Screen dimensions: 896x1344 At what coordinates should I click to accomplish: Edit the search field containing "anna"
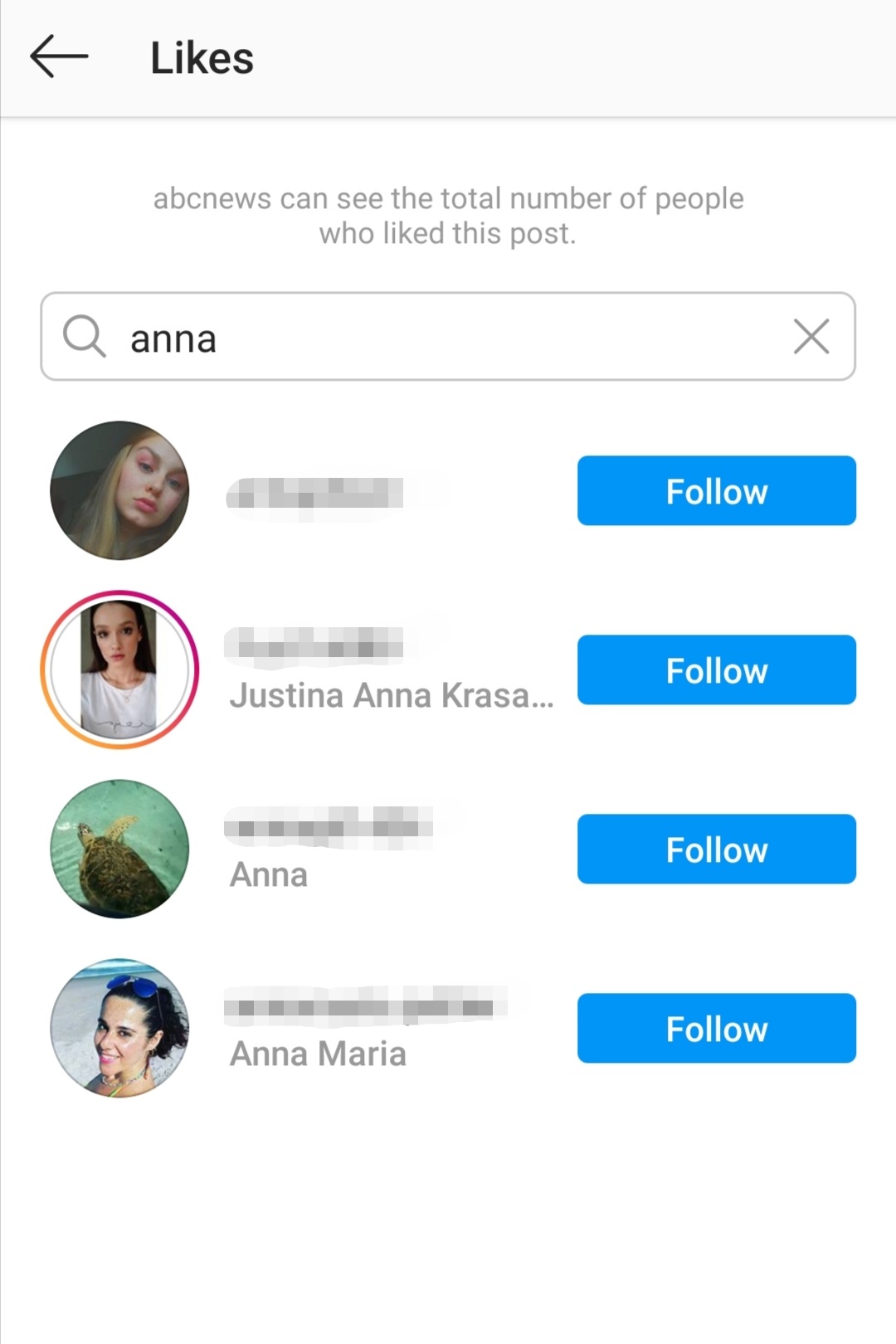point(448,338)
